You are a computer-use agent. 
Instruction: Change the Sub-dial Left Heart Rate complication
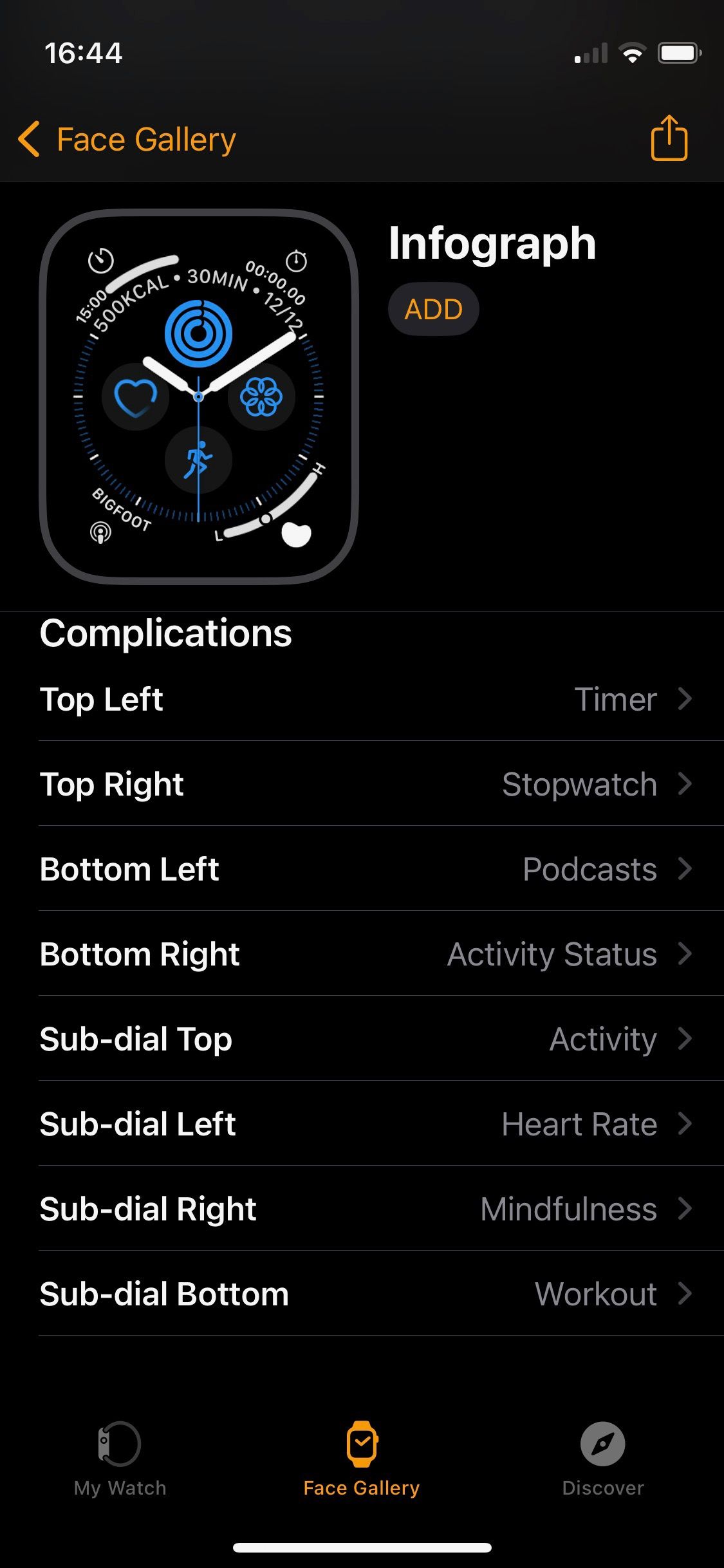[366, 1124]
